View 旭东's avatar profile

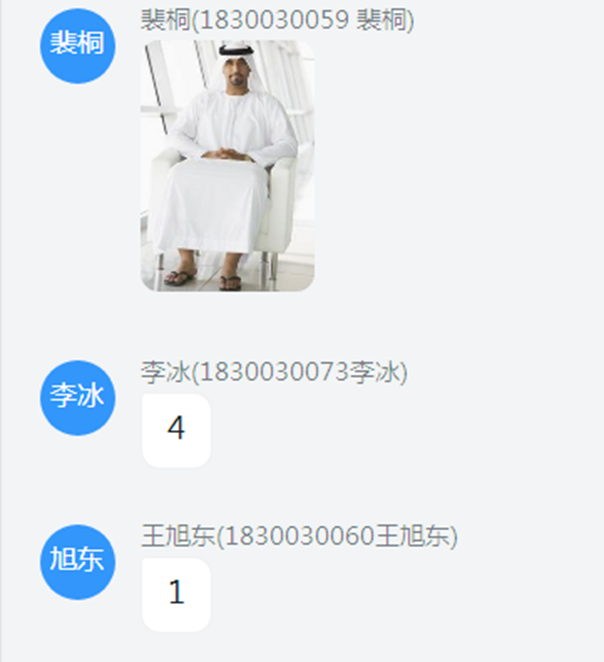tap(77, 562)
